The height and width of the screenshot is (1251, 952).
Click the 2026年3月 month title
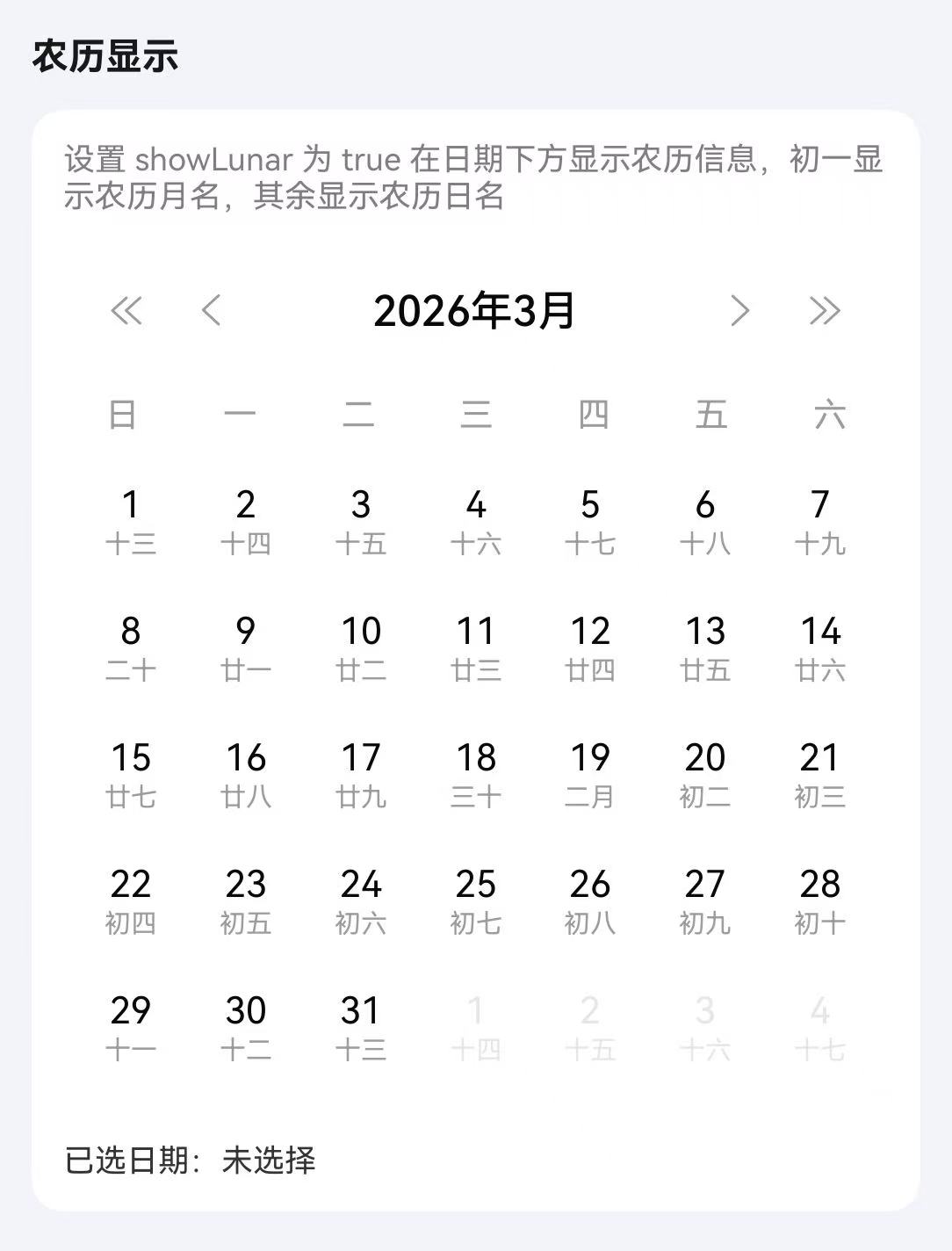(x=476, y=312)
